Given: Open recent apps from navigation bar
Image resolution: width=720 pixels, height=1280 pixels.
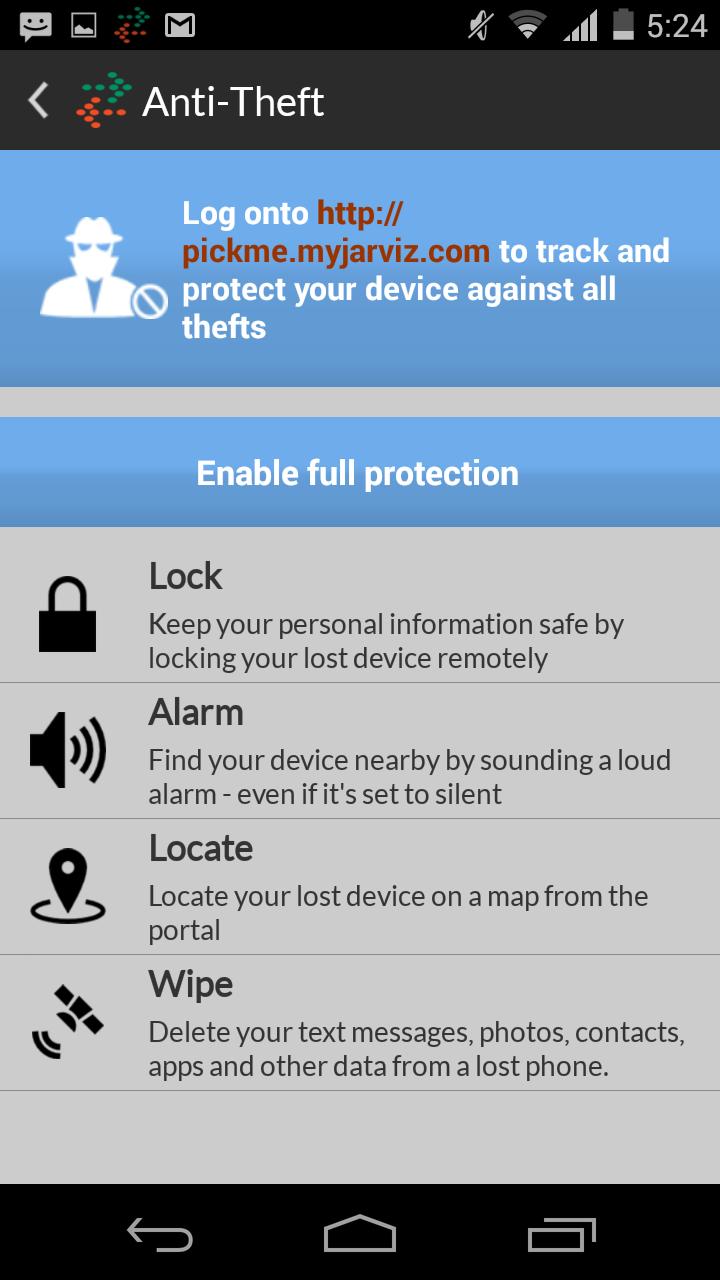Looking at the screenshot, I should point(561,1234).
